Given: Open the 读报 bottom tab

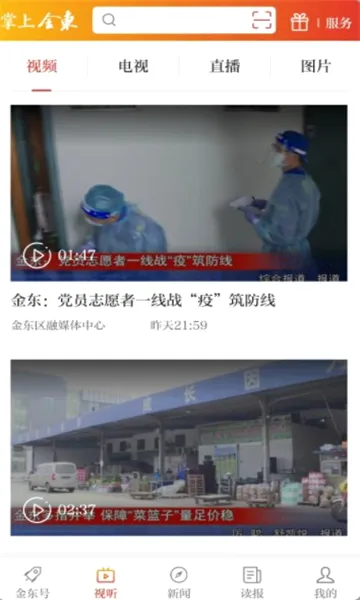Looking at the screenshot, I should [252, 582].
